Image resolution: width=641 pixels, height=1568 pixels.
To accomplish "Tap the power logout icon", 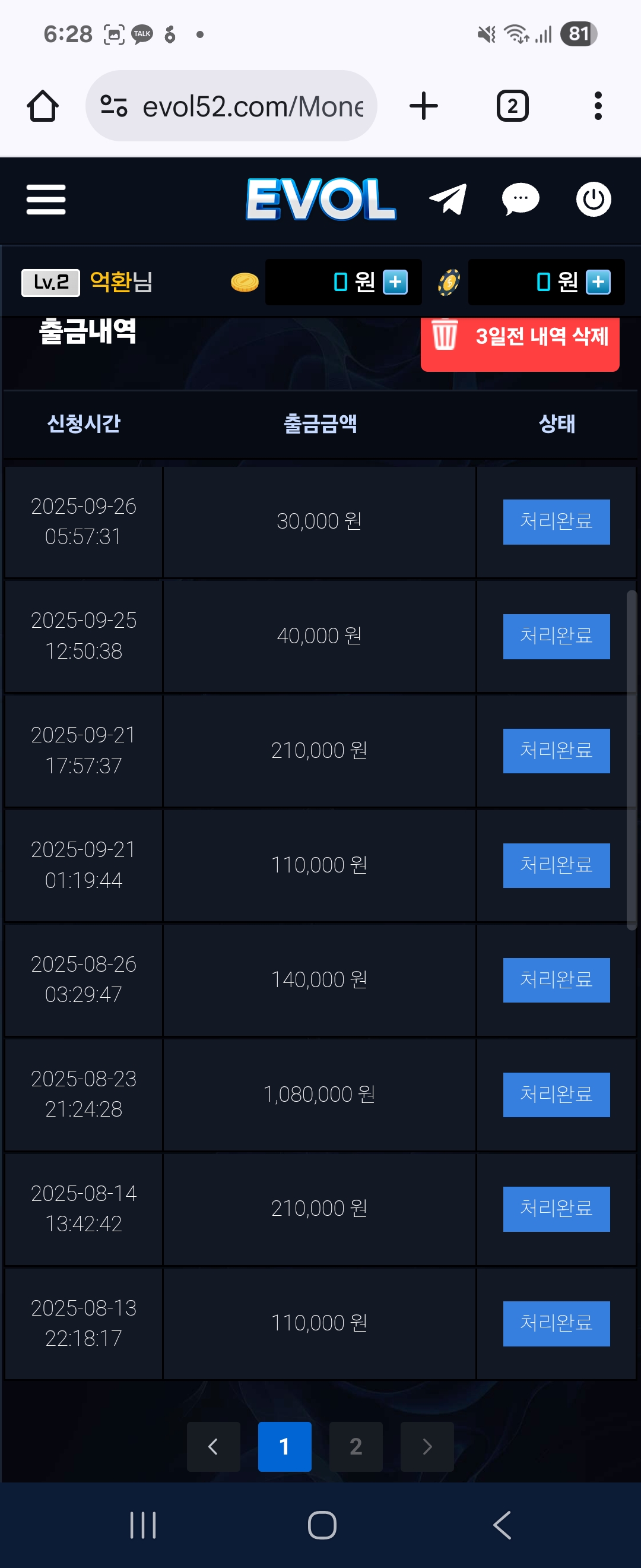I will [593, 199].
